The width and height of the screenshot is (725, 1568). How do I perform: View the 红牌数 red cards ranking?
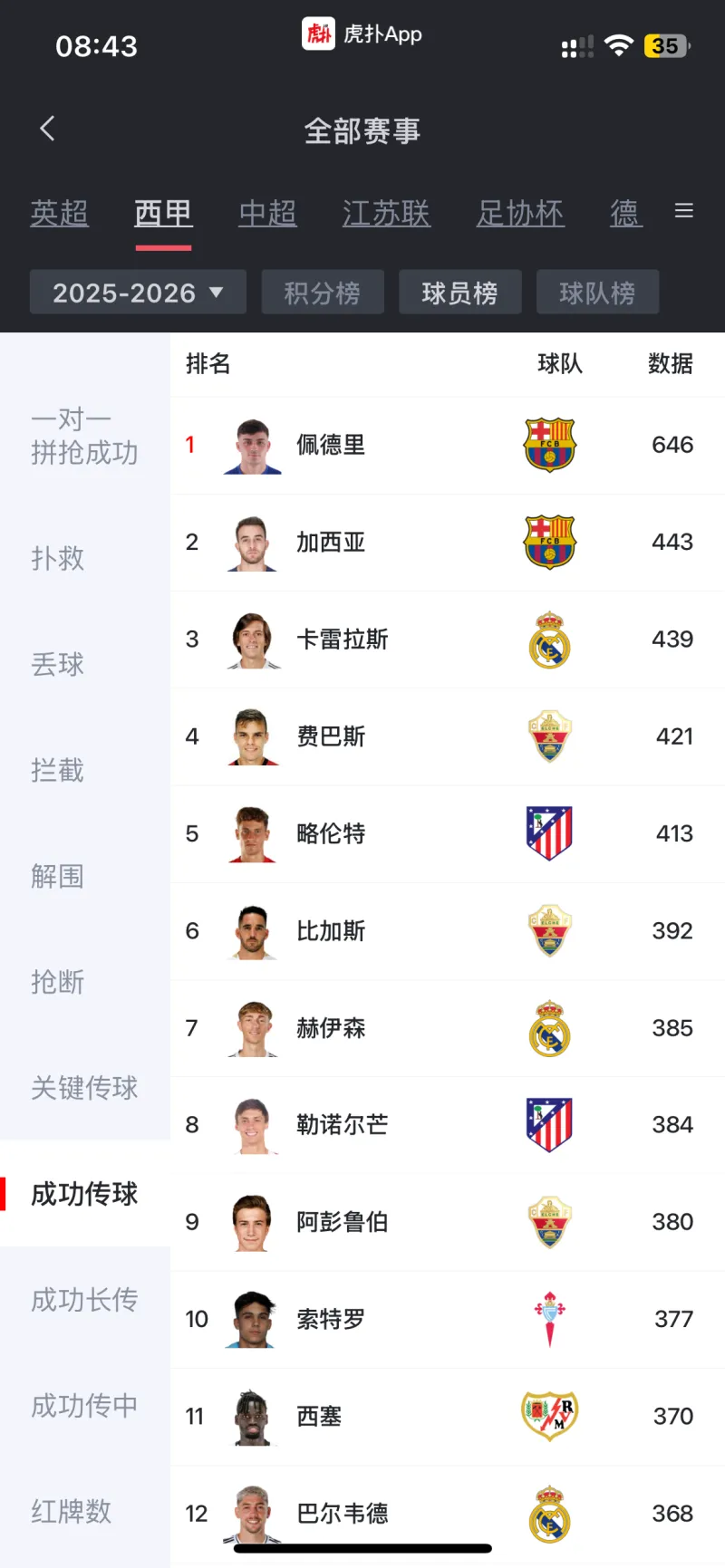tap(72, 1511)
